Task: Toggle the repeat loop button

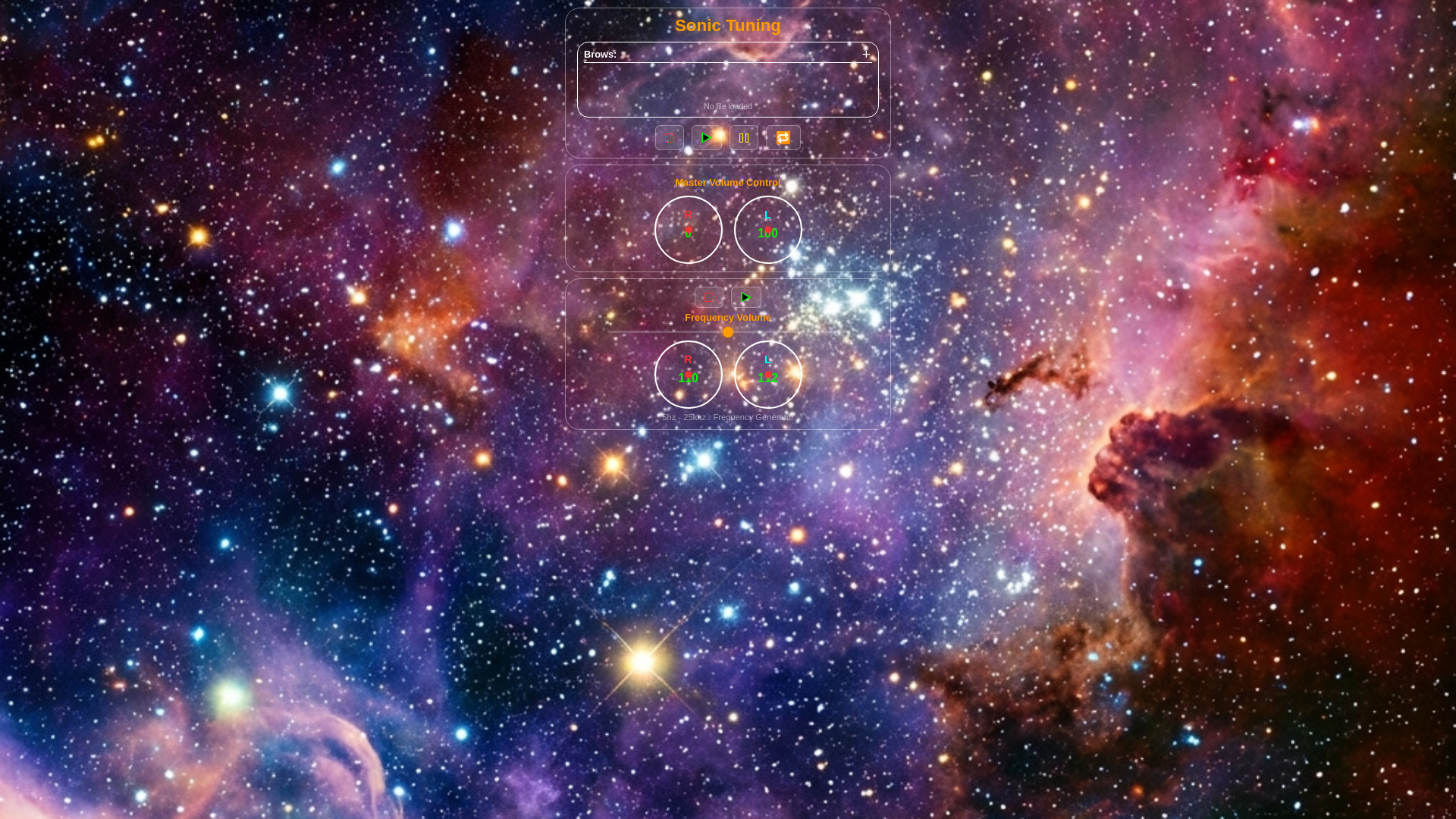Action: (x=783, y=138)
